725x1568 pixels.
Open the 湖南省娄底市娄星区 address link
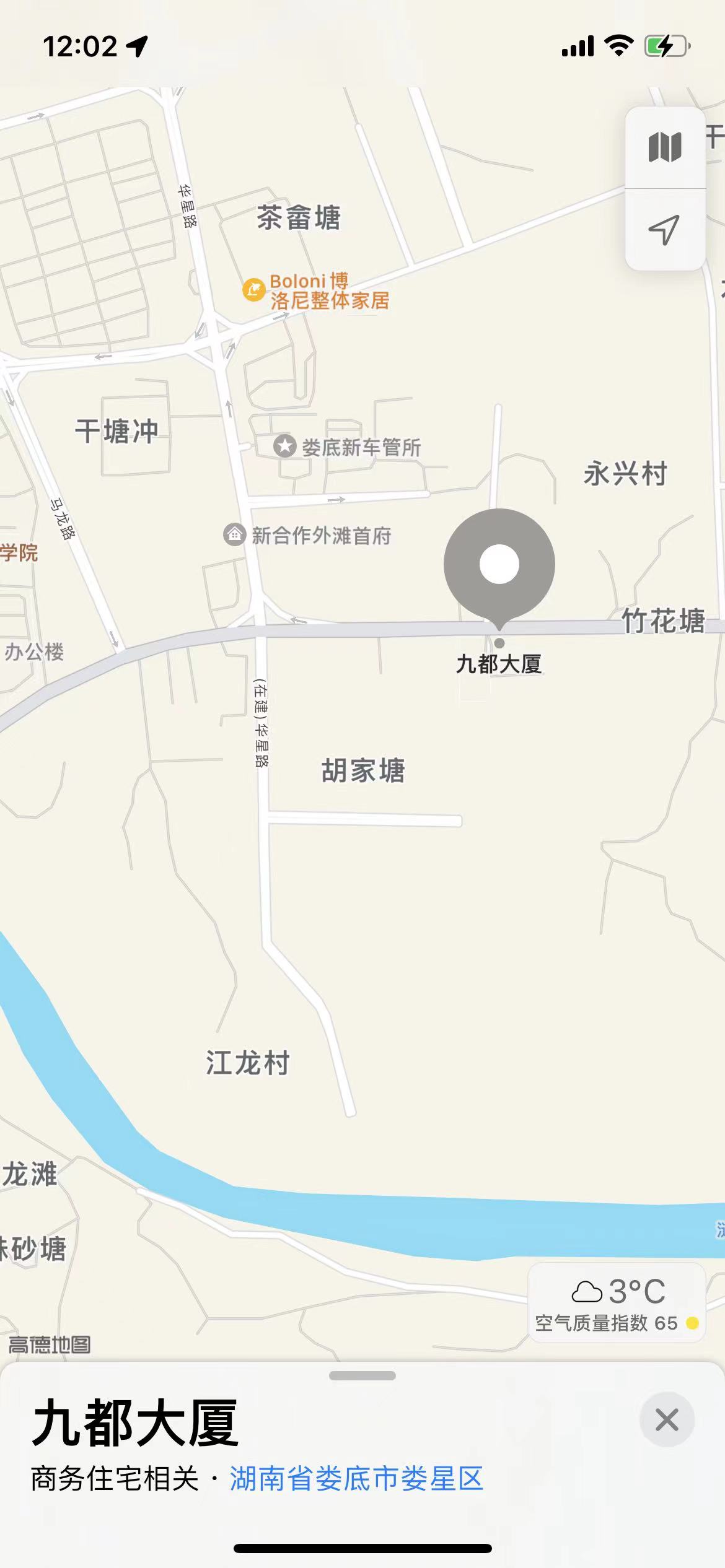356,1478
